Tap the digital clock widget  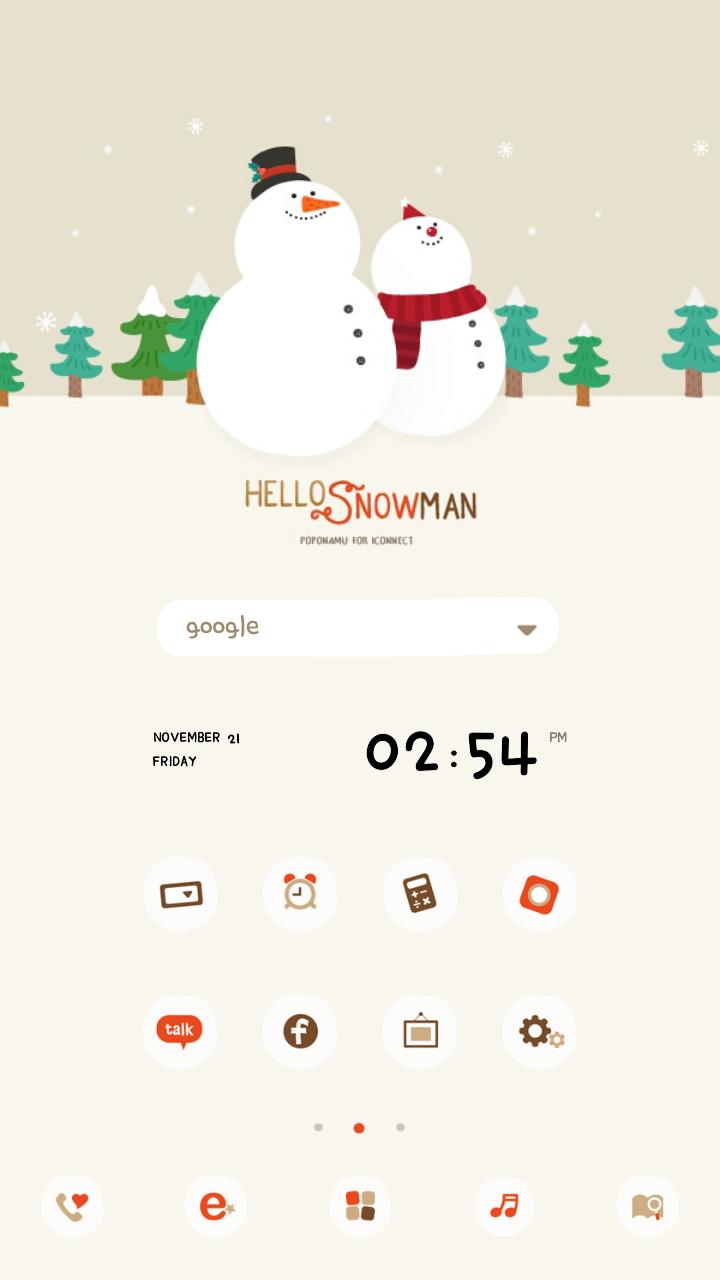[452, 754]
